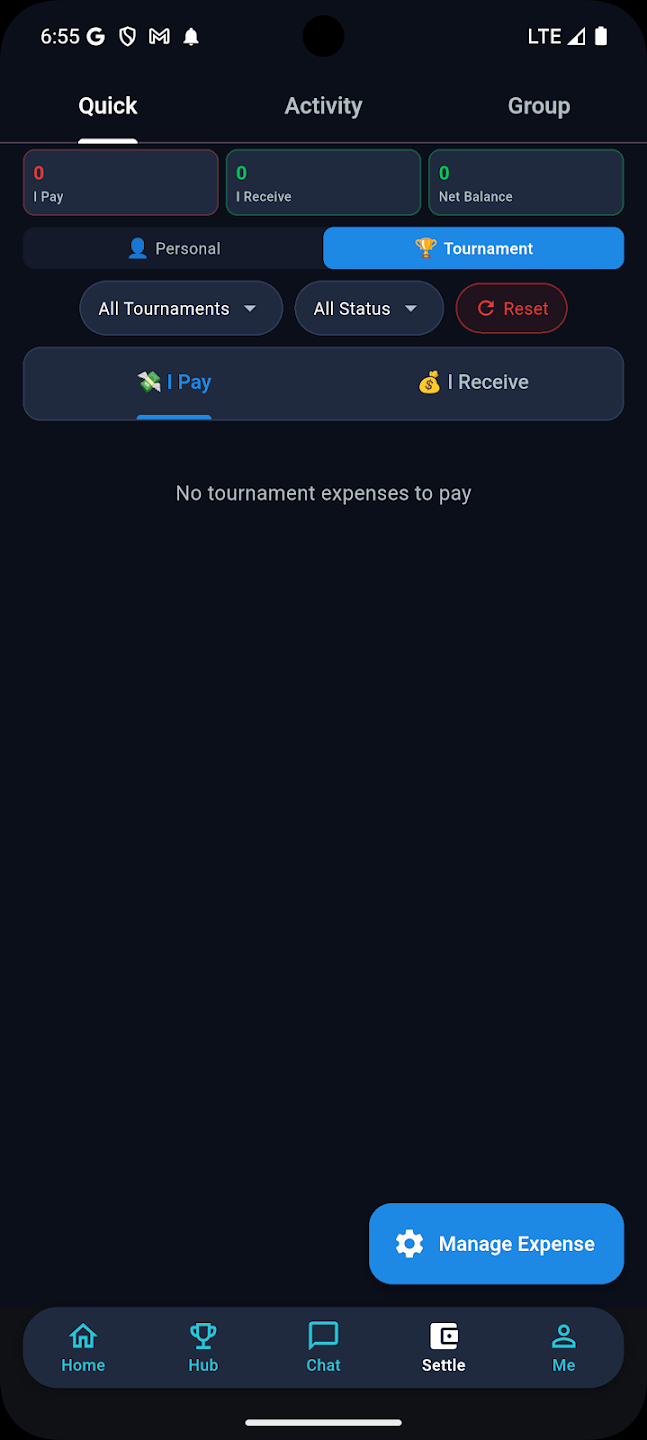
Task: Select the Quick tab
Action: [x=108, y=106]
